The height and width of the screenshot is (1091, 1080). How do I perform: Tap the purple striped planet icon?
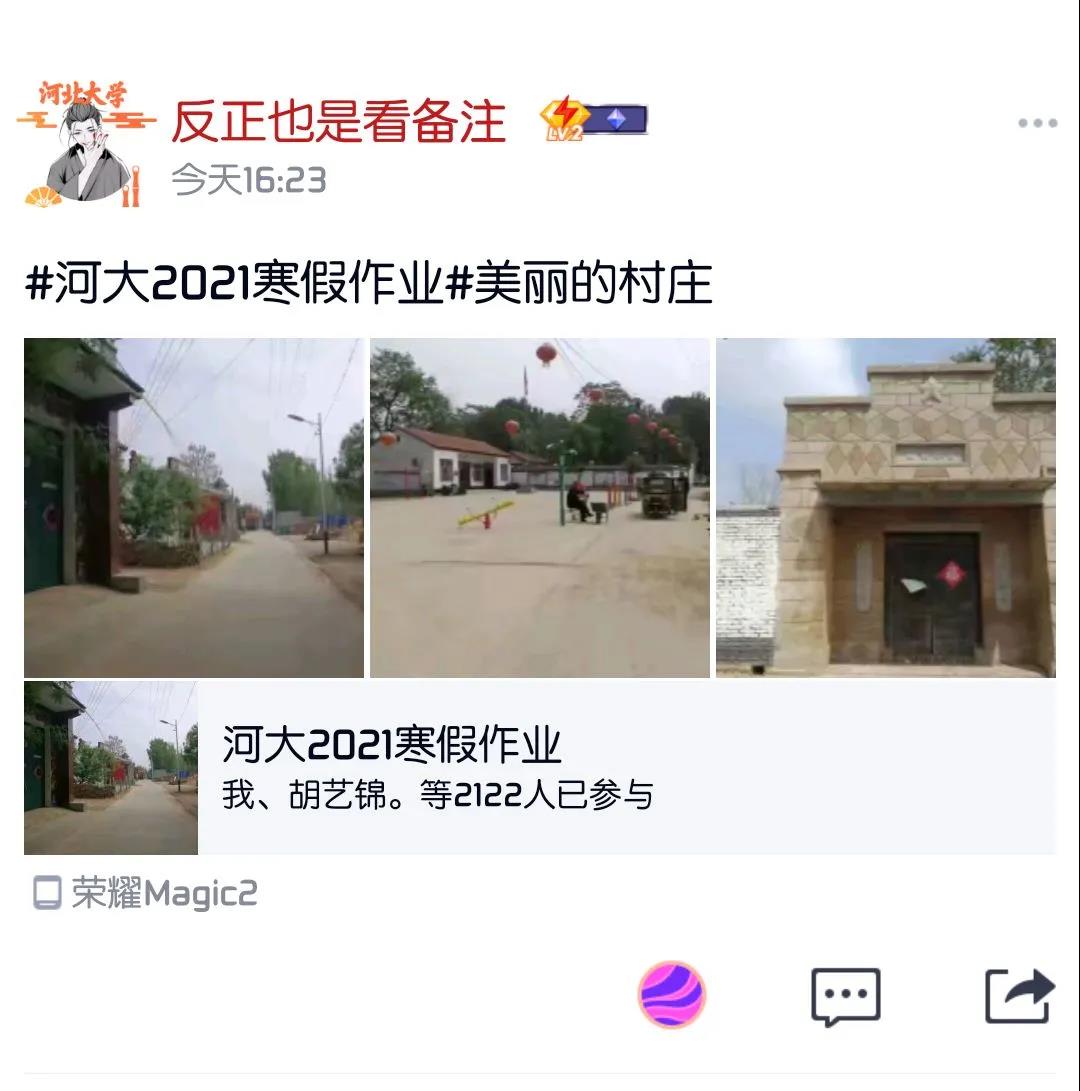click(x=672, y=995)
